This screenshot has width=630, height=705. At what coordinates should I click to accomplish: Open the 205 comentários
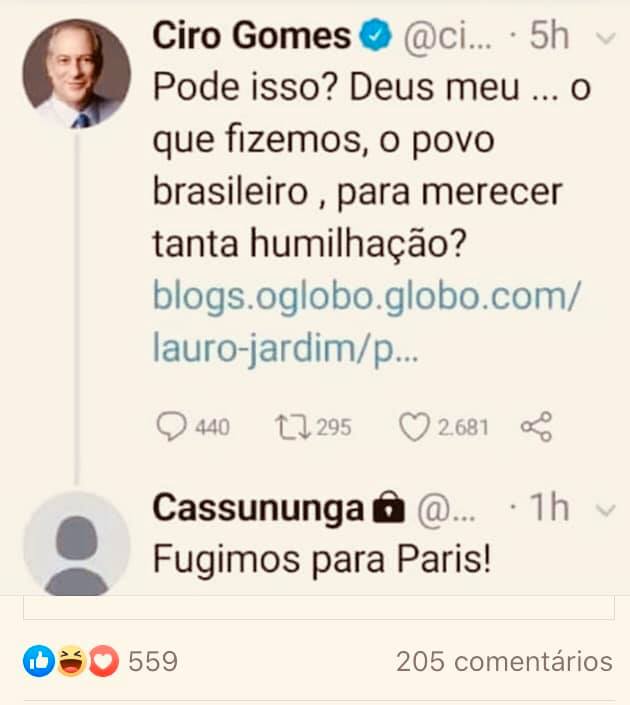(504, 662)
